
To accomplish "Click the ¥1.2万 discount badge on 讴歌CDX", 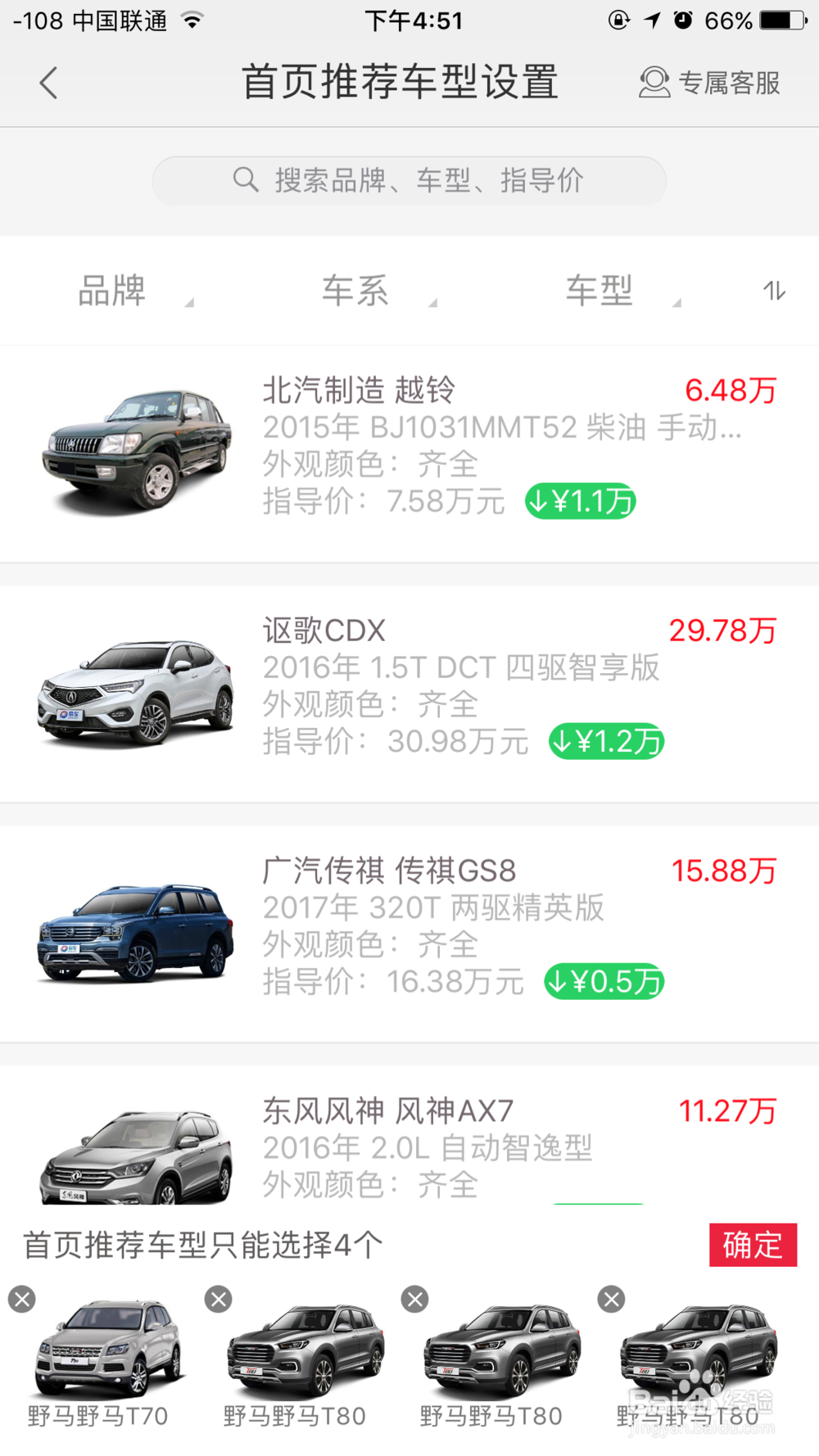I will [x=605, y=741].
